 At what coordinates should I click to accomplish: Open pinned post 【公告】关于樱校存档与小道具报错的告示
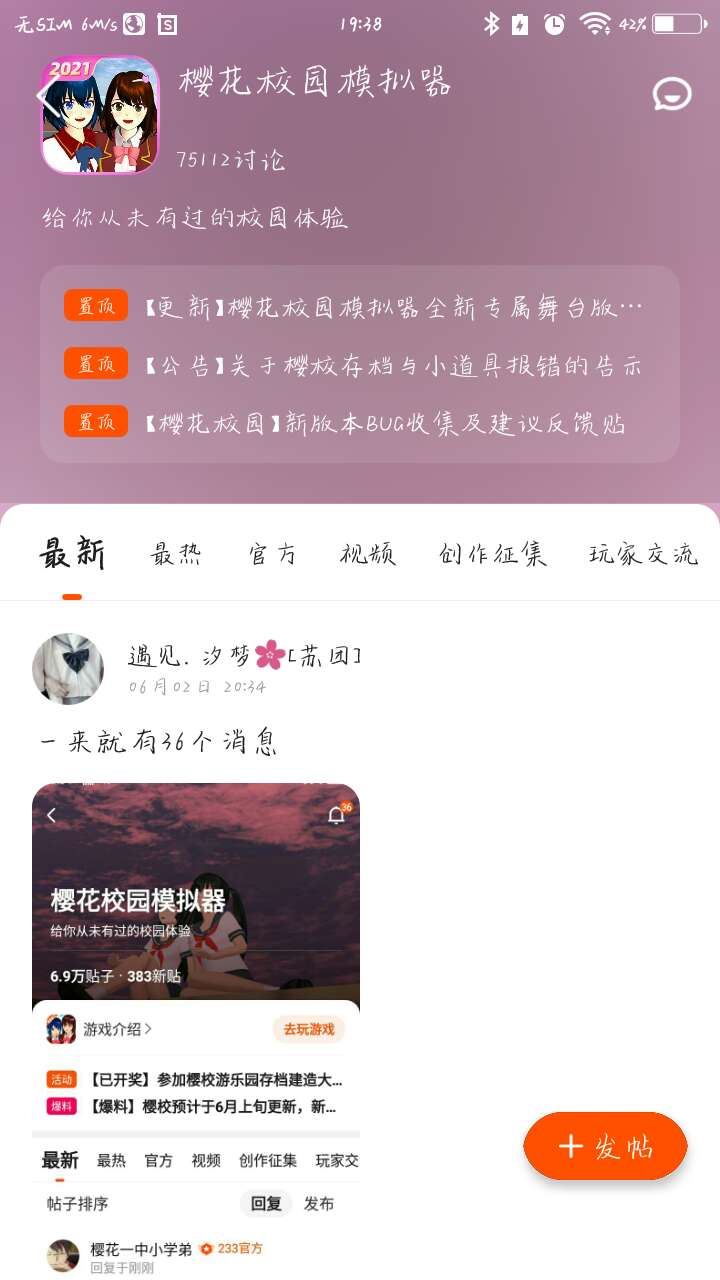[391, 365]
